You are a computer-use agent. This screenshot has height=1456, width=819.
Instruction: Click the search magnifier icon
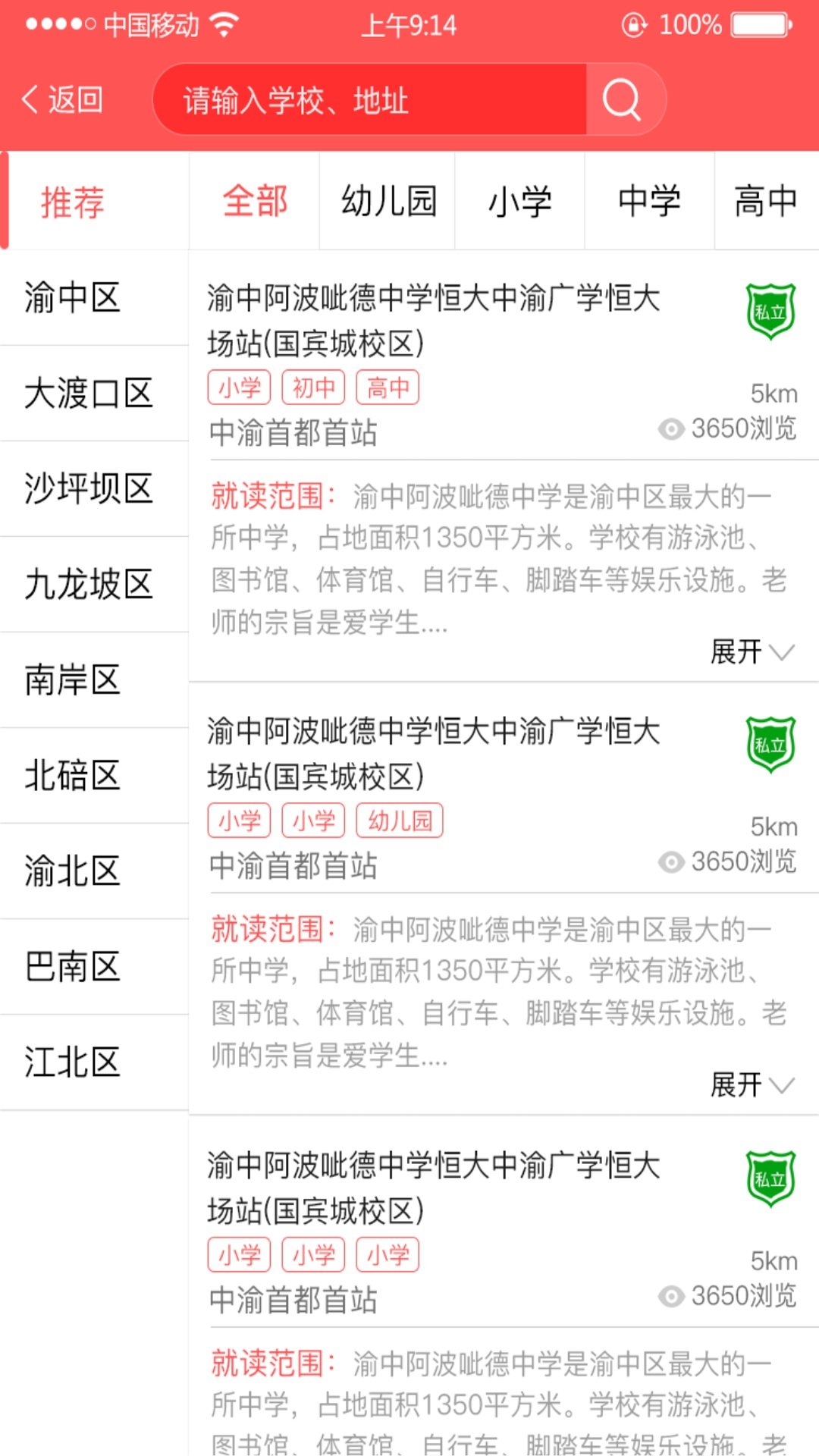pos(620,99)
